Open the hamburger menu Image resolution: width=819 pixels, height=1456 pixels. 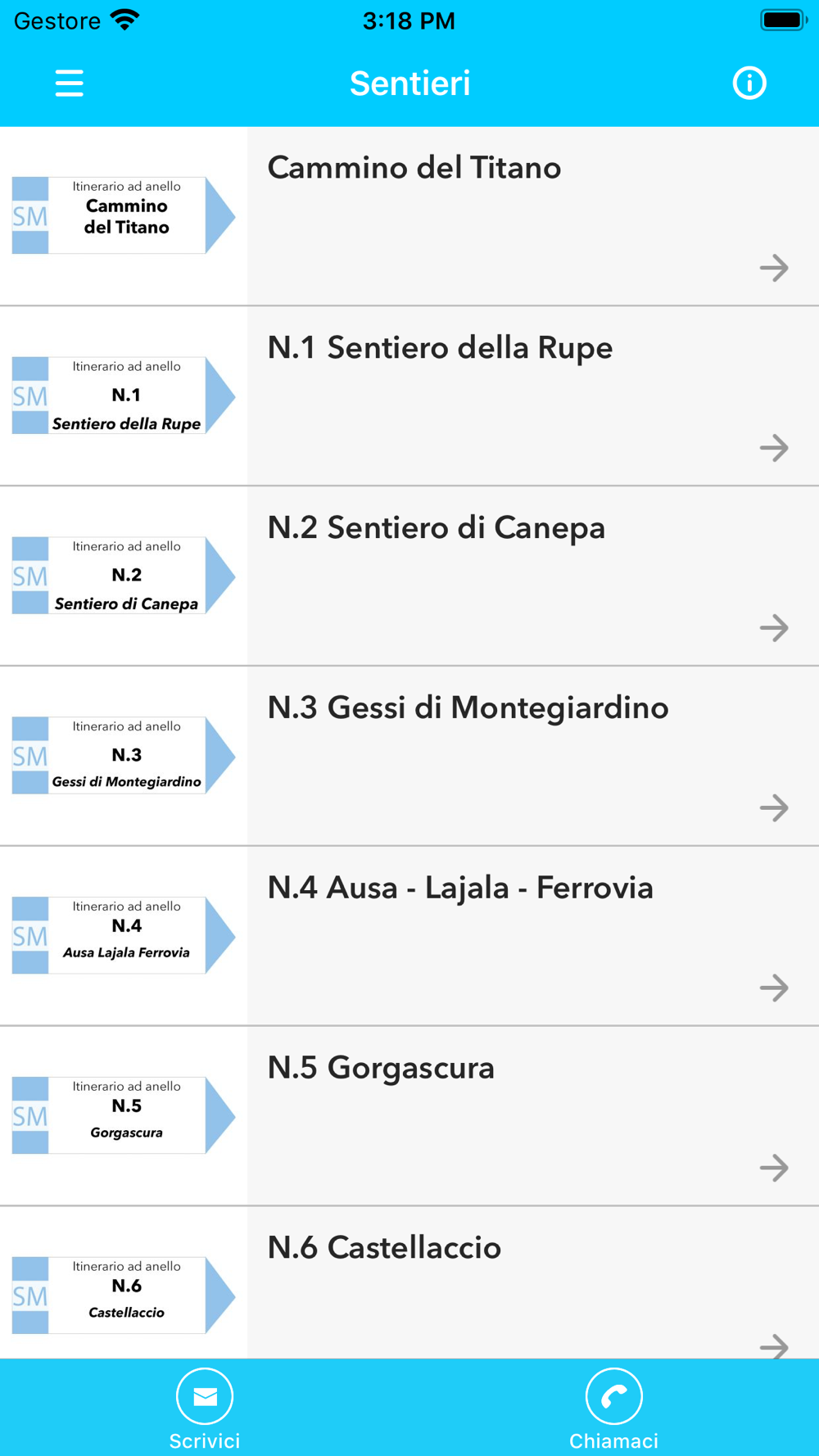tap(69, 83)
